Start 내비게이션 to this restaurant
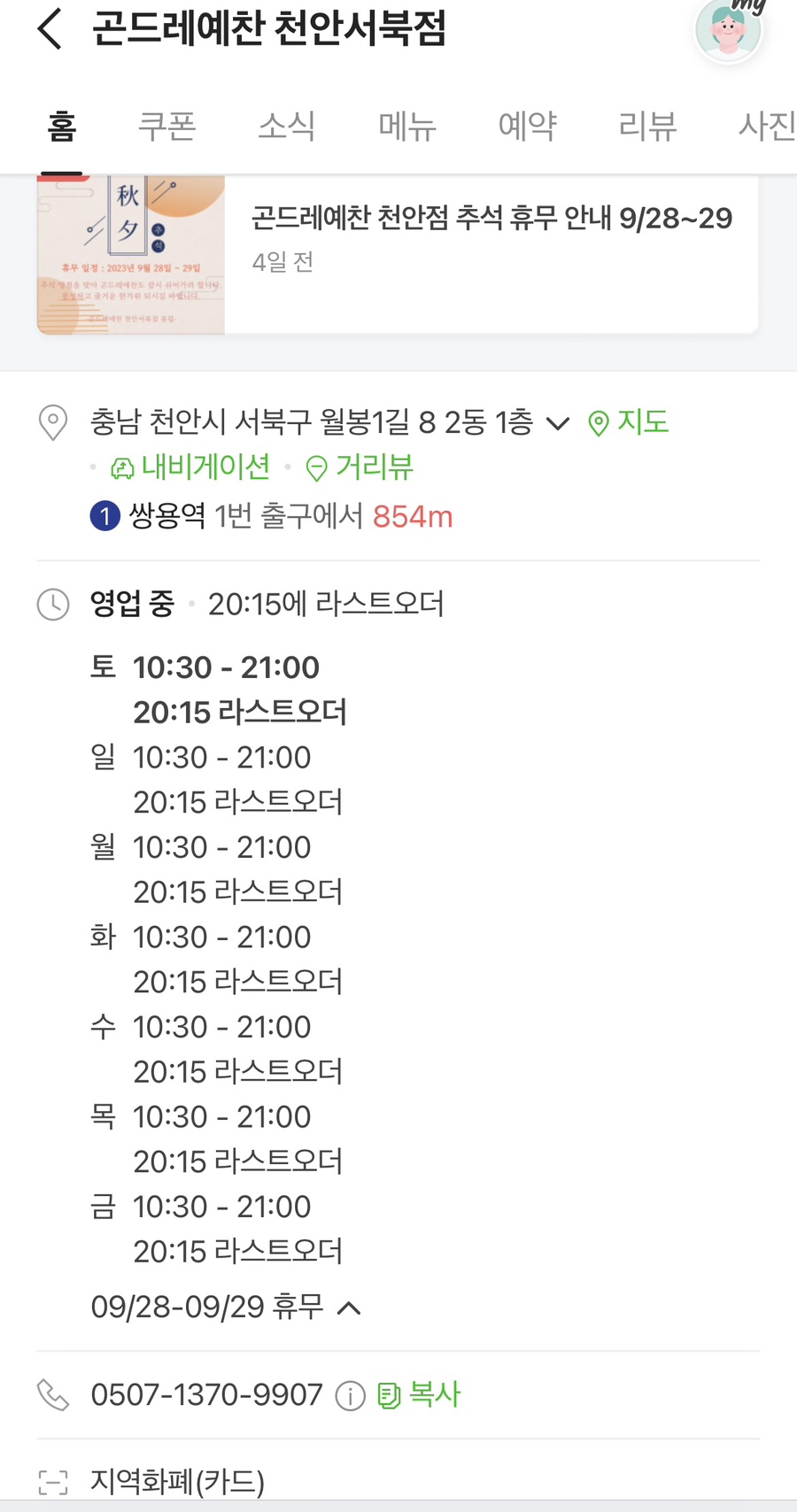This screenshot has width=797, height=1512. (190, 467)
